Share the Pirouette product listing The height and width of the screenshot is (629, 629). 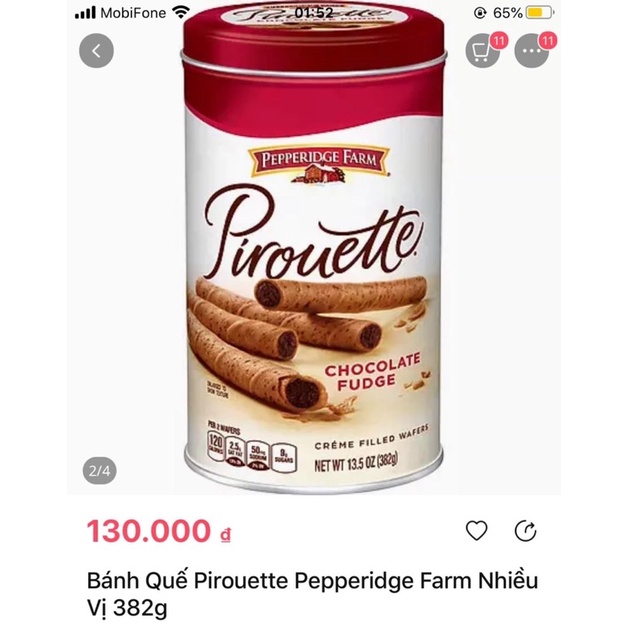526,531
